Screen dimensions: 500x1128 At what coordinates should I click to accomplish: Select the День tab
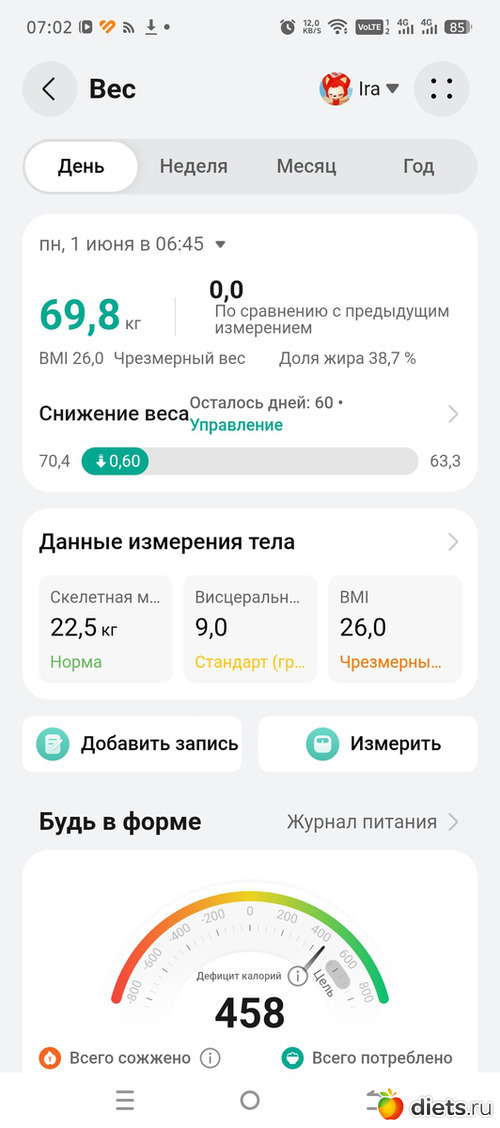click(81, 167)
